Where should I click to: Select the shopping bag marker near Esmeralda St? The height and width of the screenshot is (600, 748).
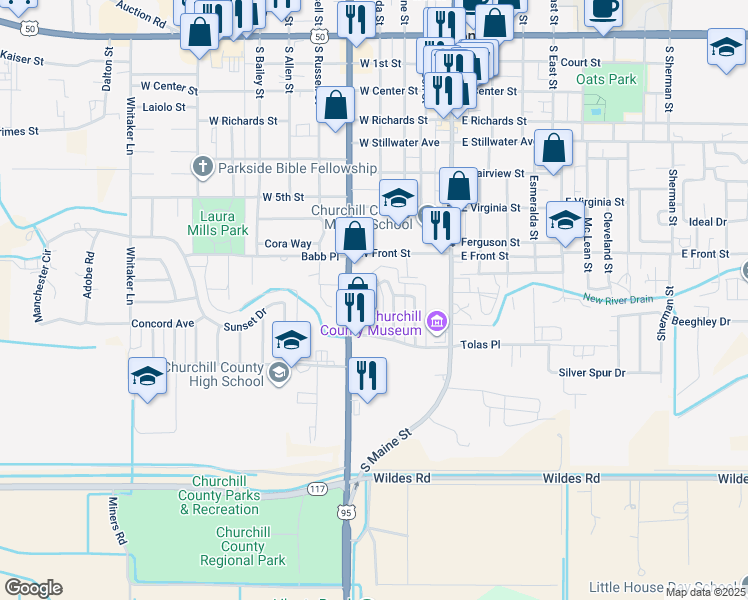pos(553,149)
